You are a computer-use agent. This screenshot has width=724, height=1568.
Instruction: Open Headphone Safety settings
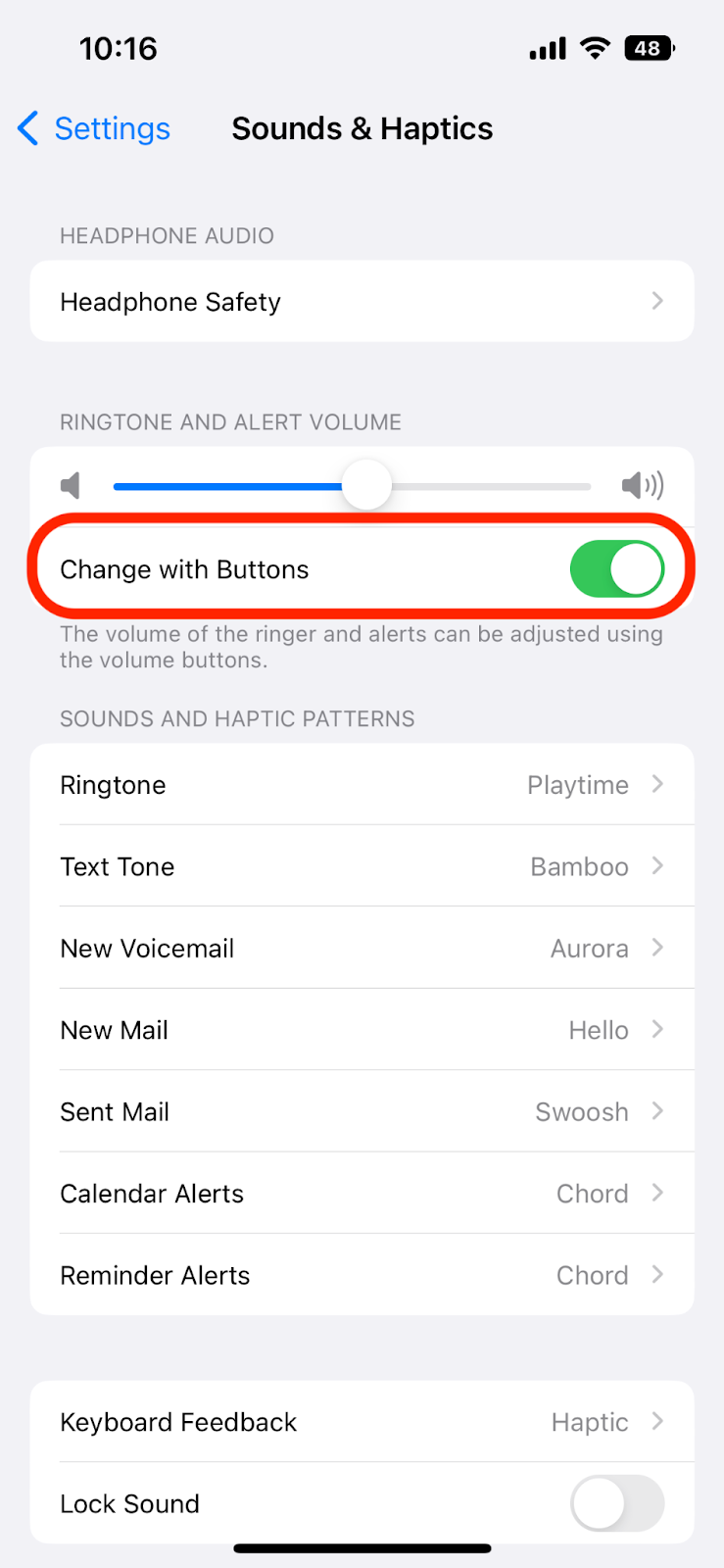pyautogui.click(x=362, y=302)
